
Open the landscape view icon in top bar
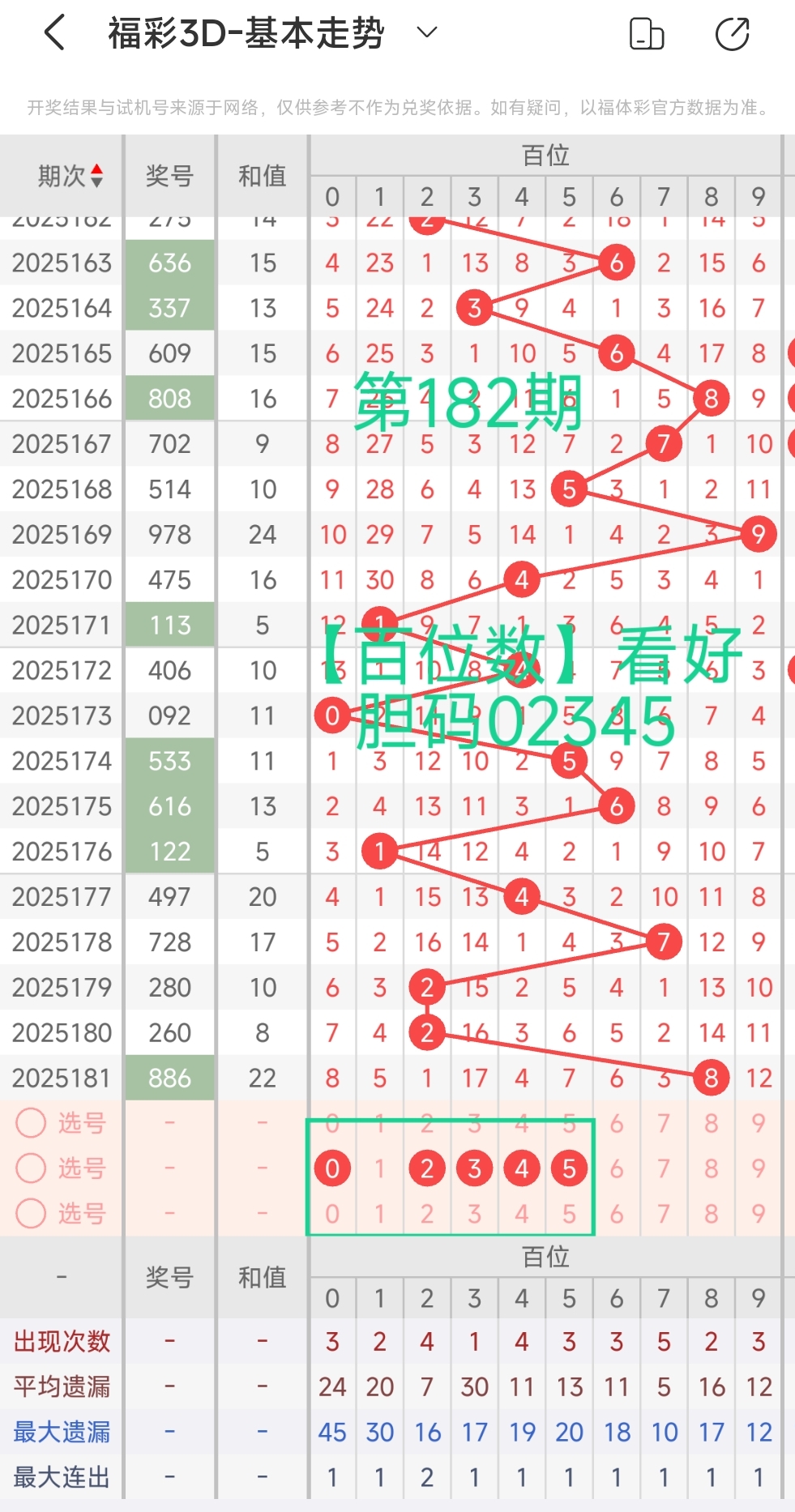click(x=646, y=32)
